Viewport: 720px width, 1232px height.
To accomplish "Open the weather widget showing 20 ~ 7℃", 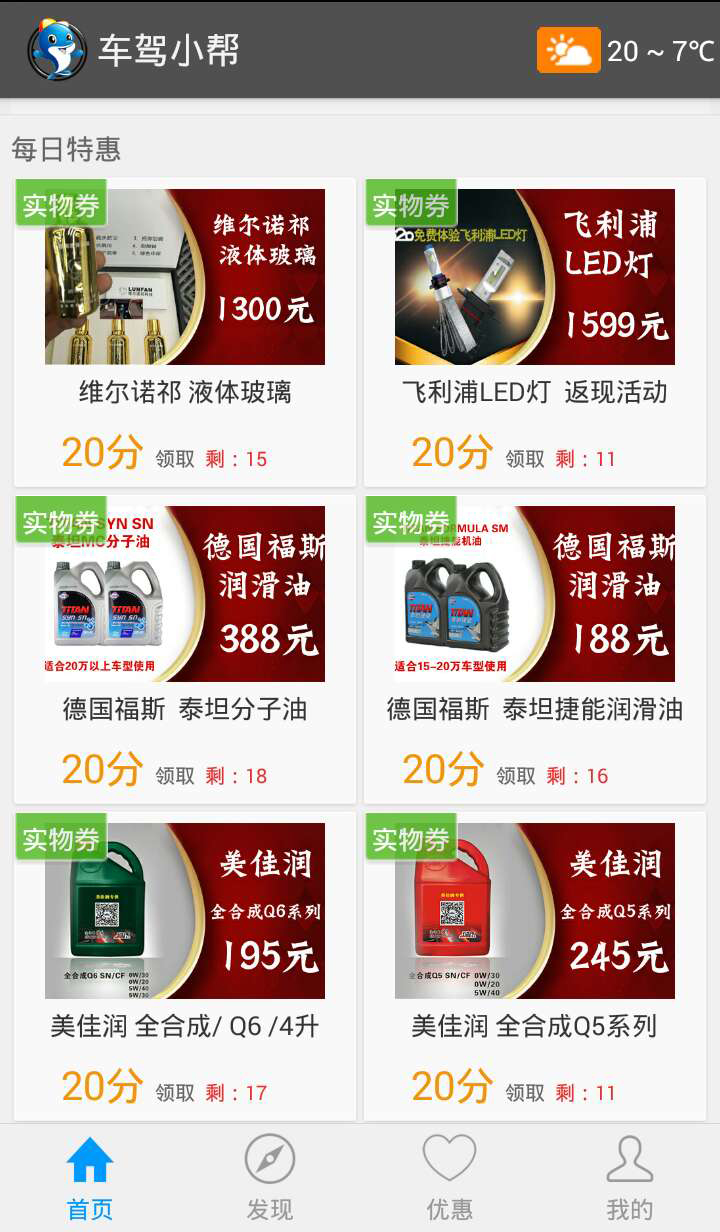I will pos(626,50).
